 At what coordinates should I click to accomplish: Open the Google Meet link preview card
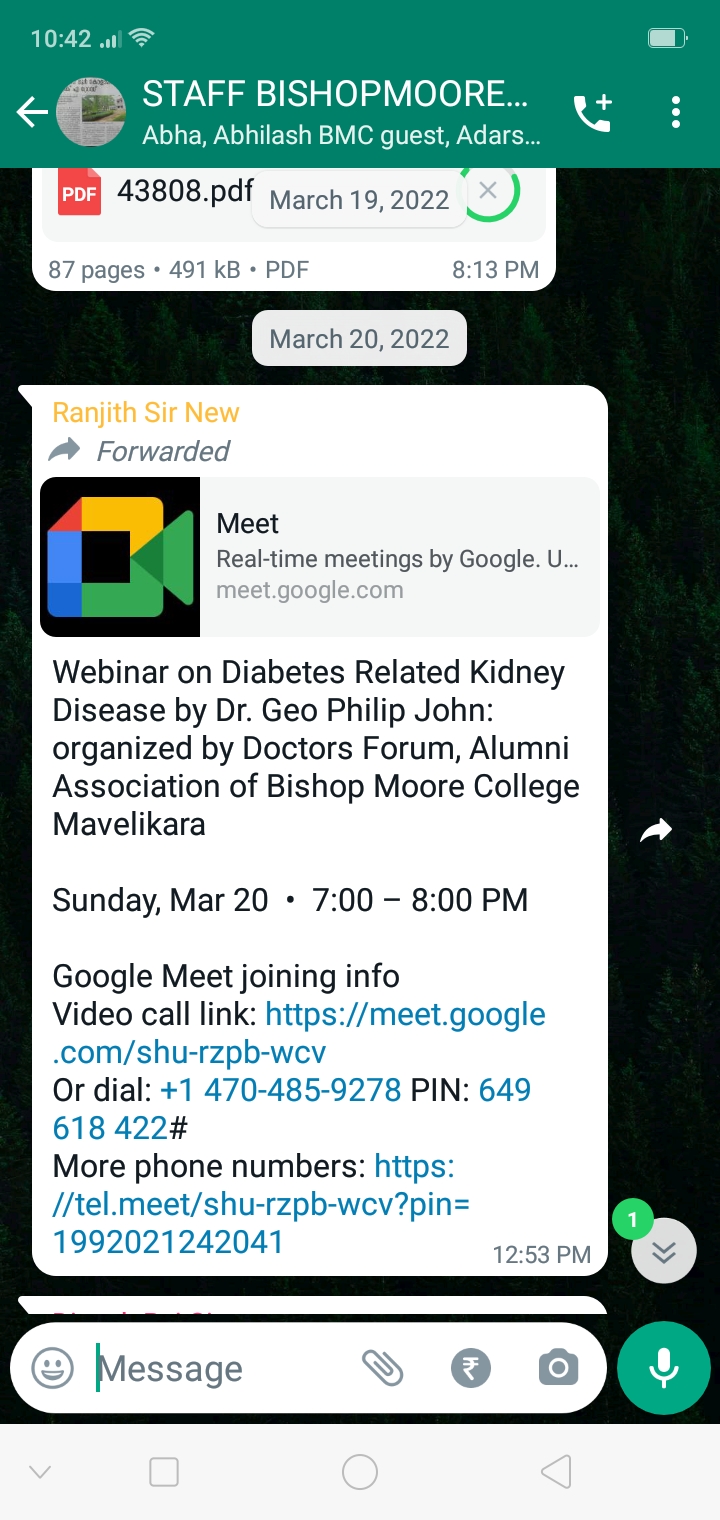[320, 557]
